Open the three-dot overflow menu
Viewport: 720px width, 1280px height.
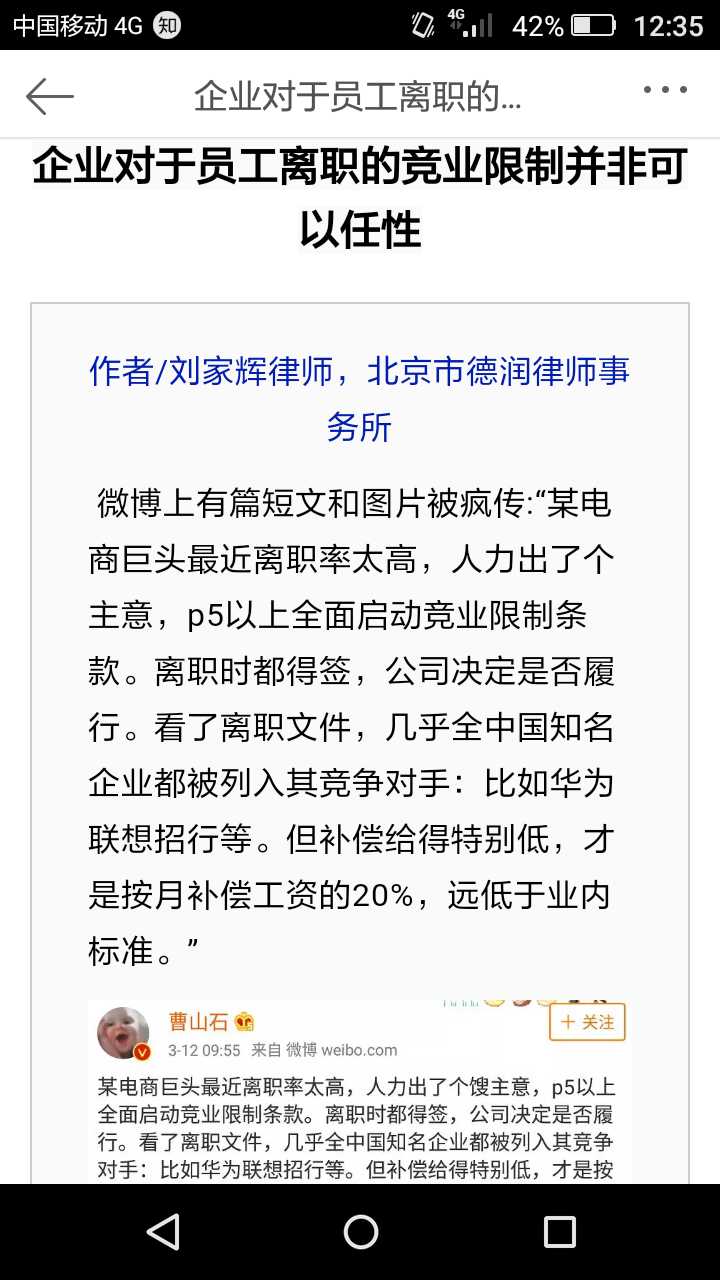[x=665, y=91]
